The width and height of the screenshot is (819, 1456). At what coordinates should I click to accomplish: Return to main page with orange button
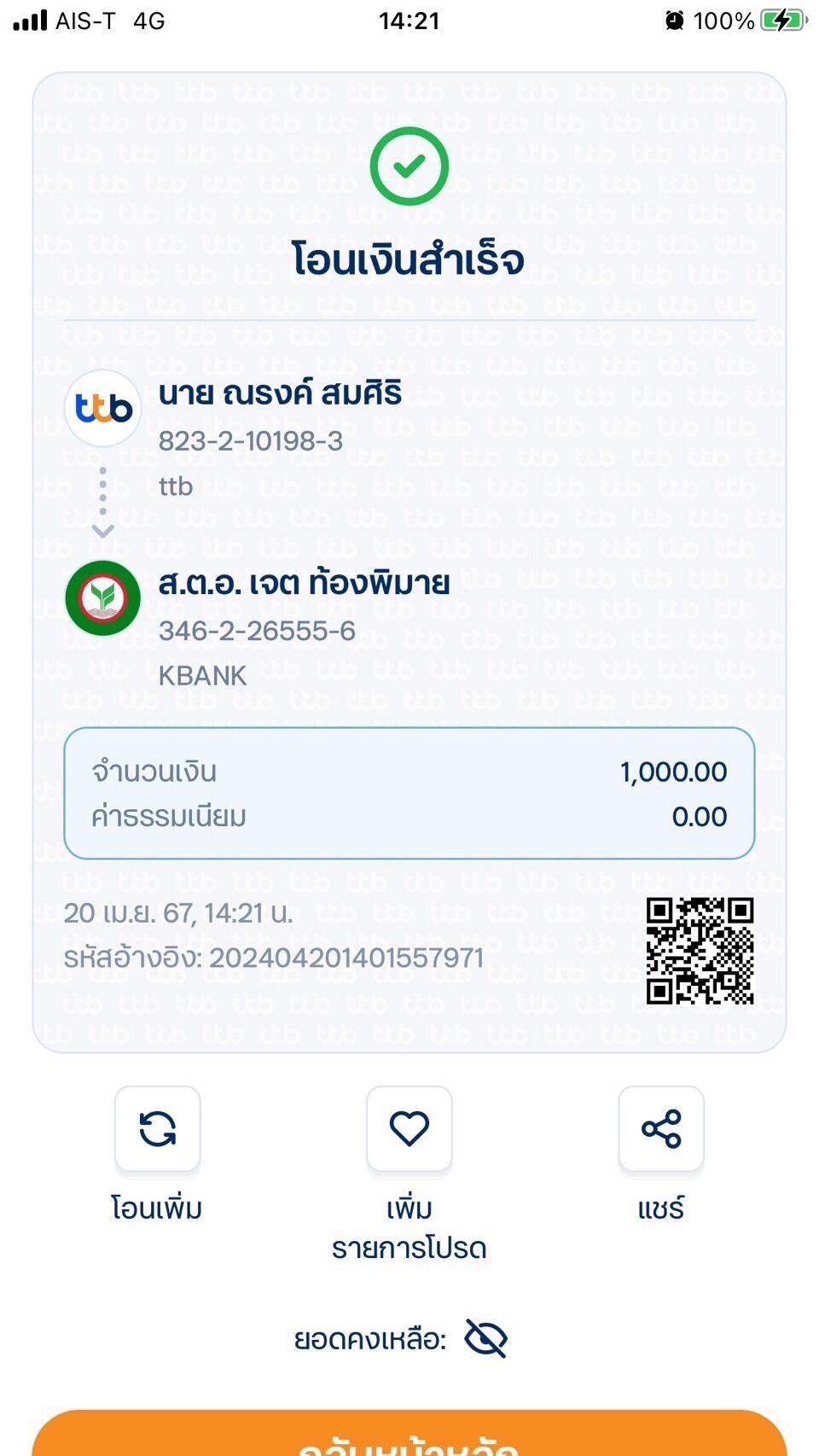click(409, 1434)
